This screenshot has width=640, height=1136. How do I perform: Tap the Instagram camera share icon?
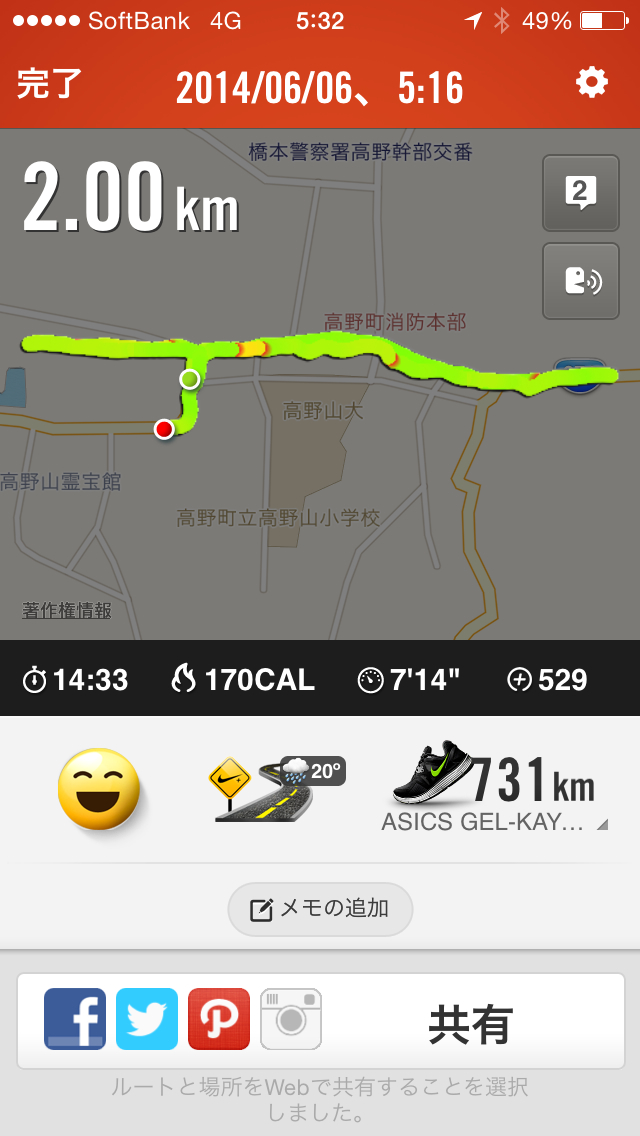click(x=291, y=1019)
